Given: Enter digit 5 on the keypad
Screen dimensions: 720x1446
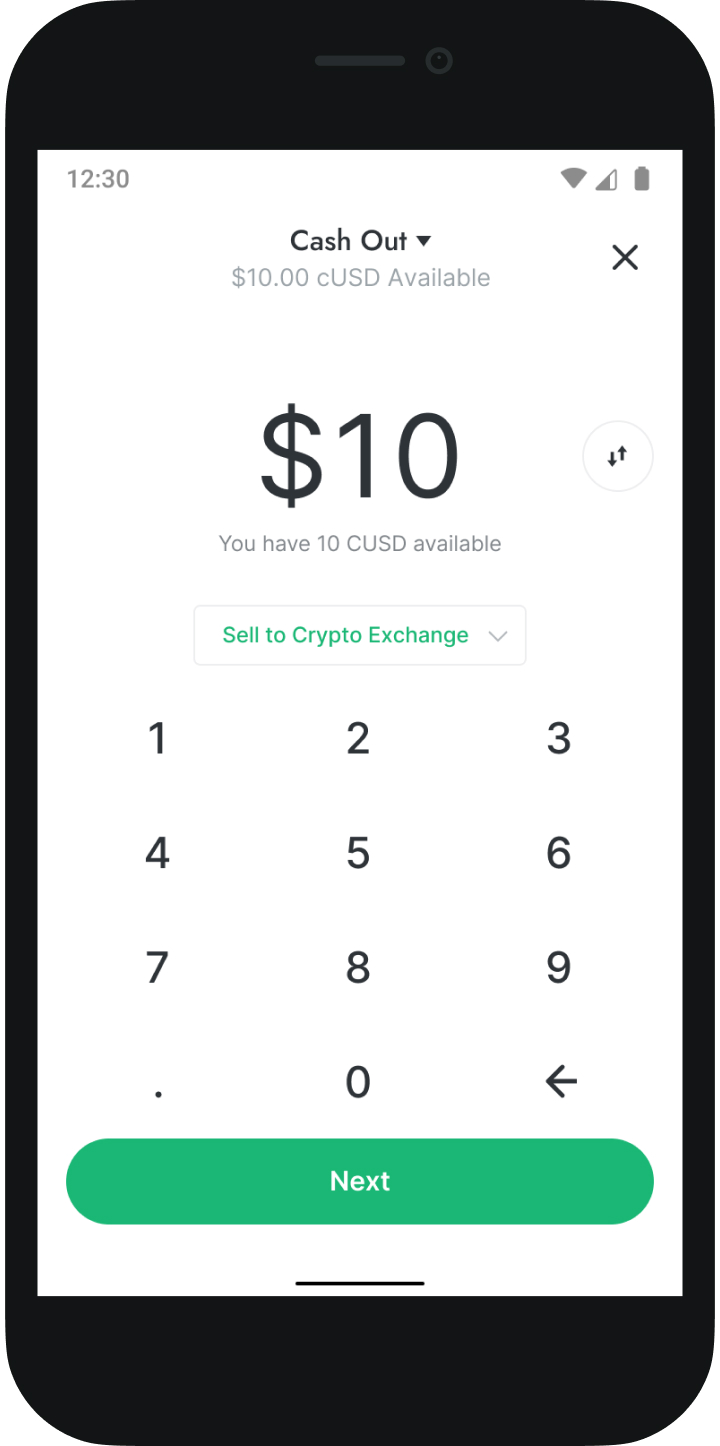Looking at the screenshot, I should click(358, 853).
